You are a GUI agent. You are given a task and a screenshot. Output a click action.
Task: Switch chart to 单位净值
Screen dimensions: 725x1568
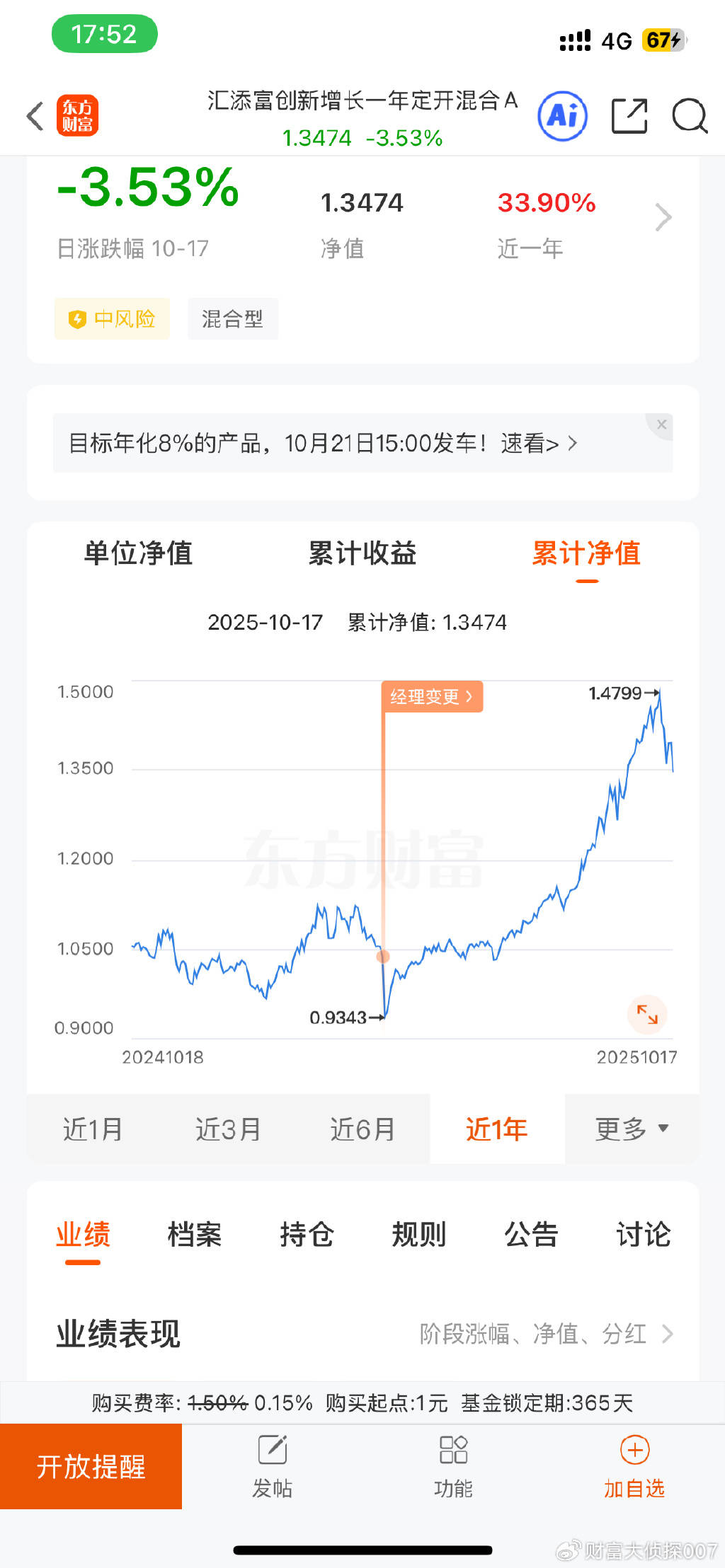coord(138,553)
